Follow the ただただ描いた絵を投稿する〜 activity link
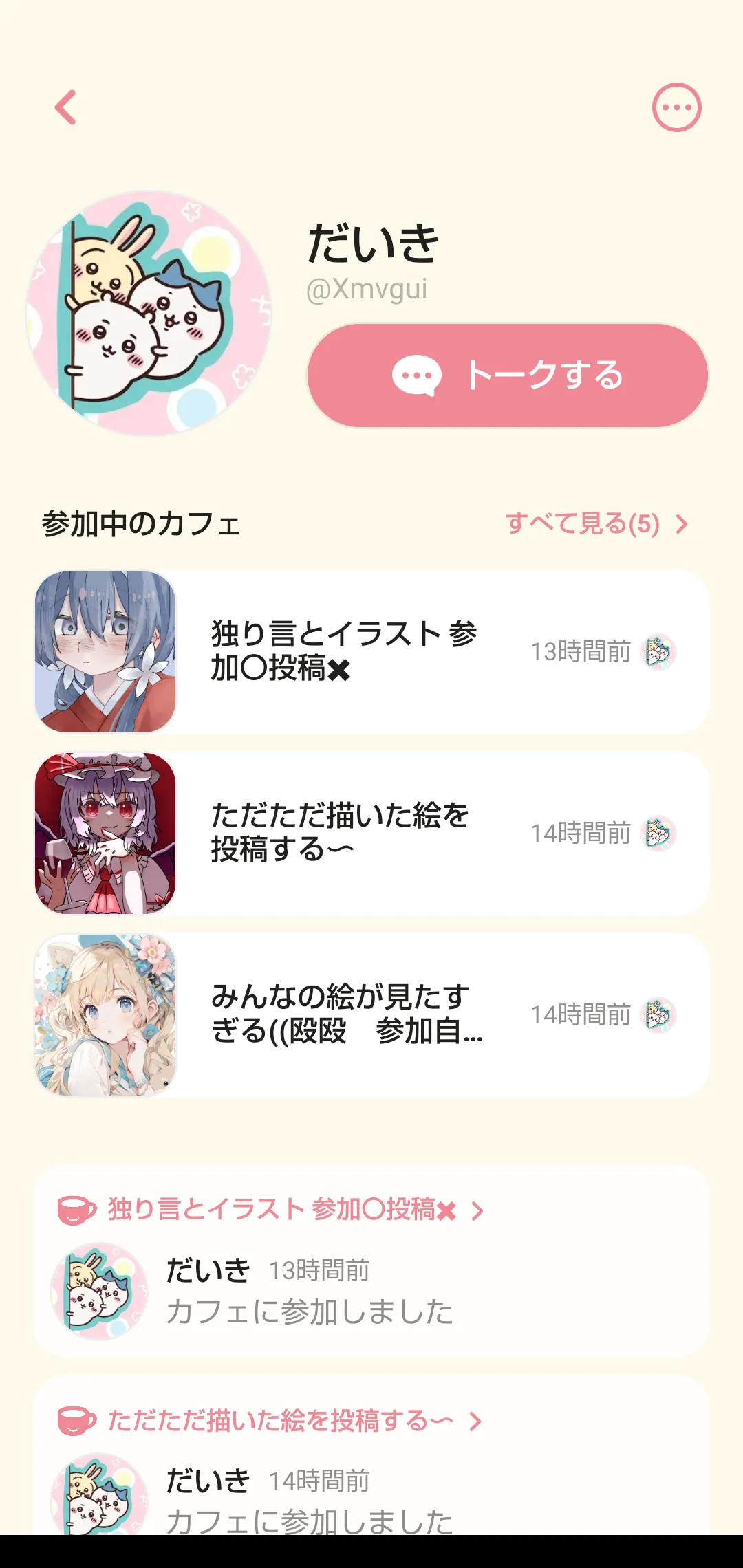 tap(281, 1421)
